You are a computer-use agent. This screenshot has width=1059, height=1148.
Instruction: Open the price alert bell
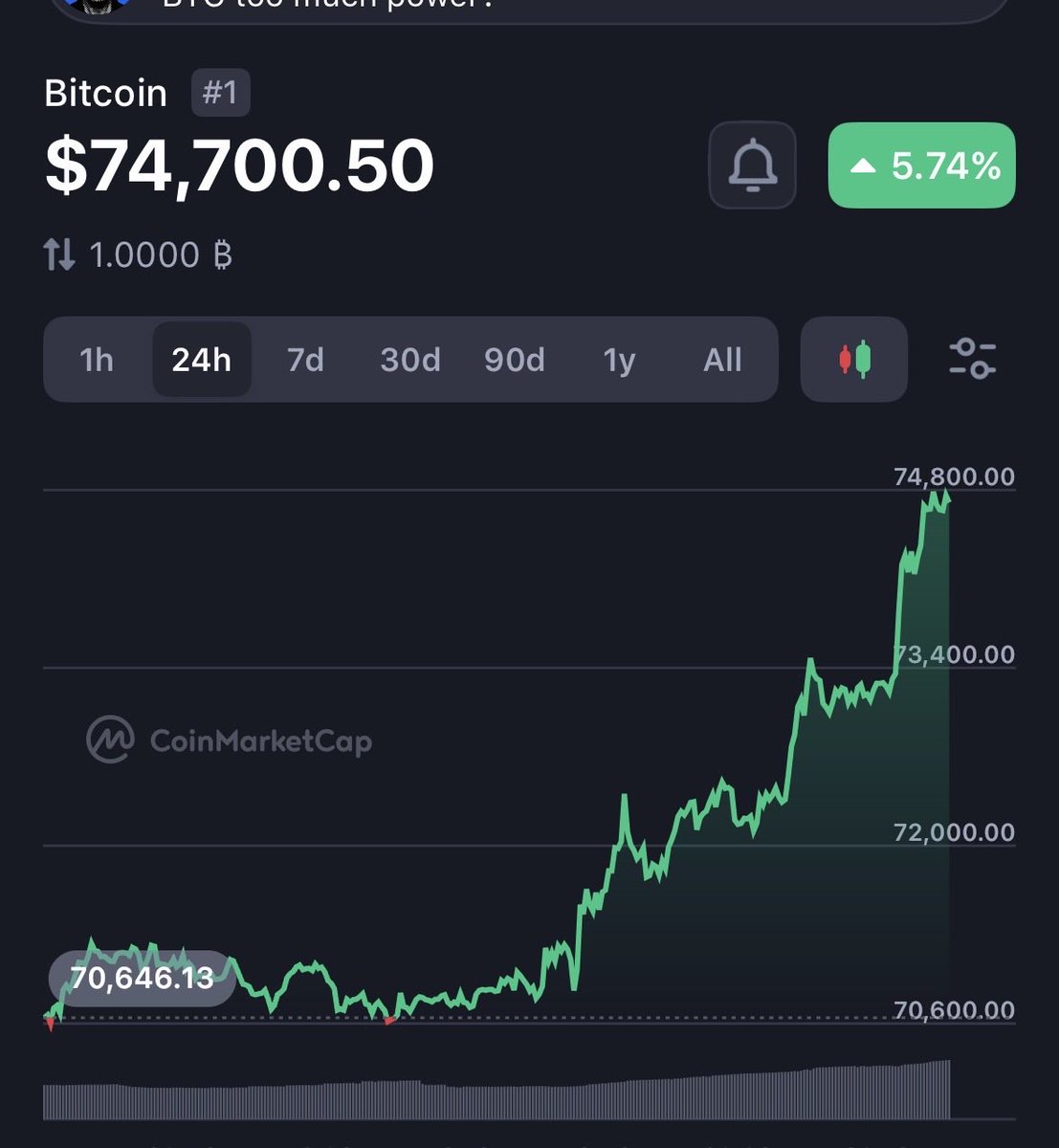752,166
